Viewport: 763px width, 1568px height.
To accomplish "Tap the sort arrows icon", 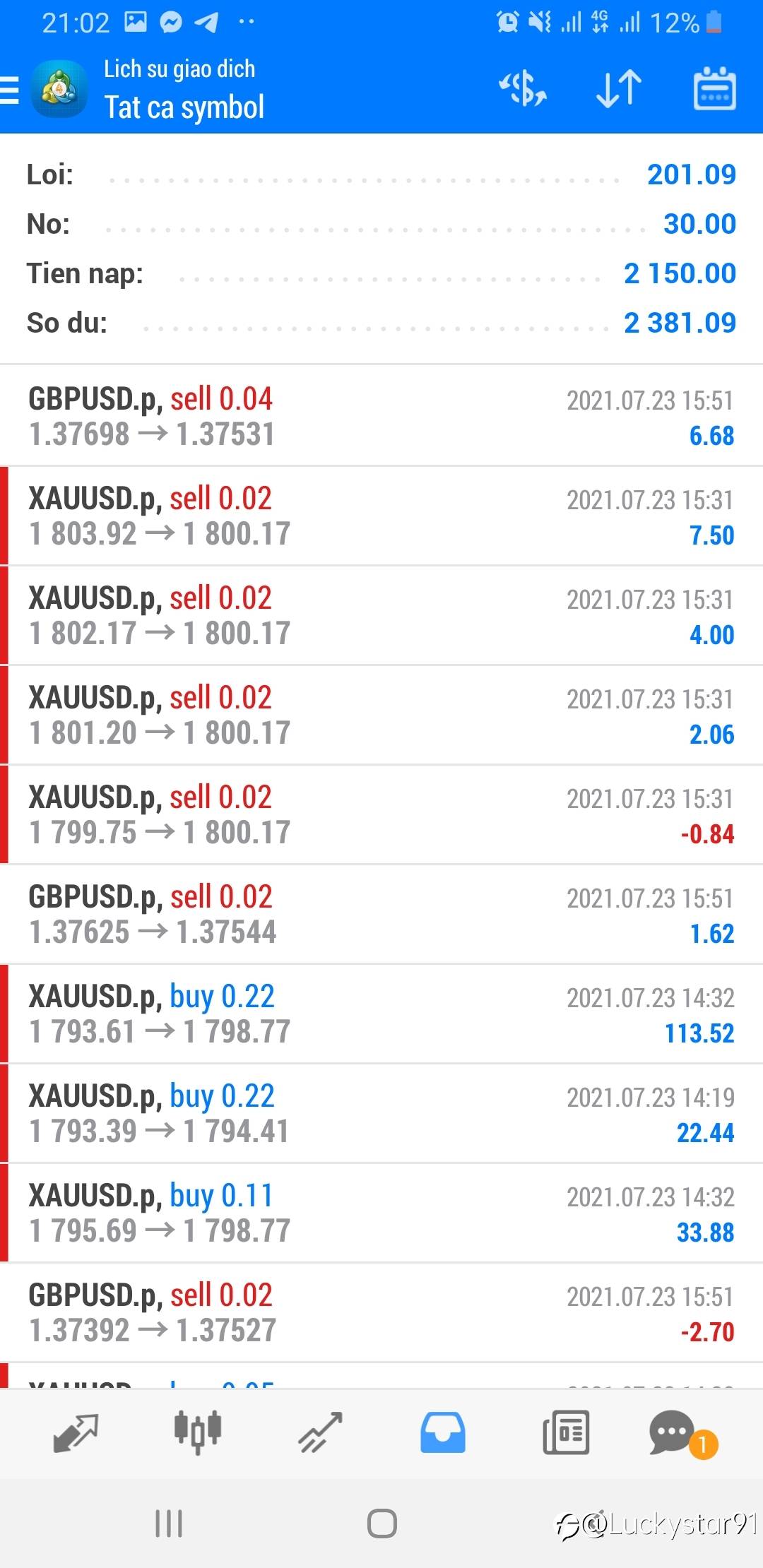I will coord(619,90).
